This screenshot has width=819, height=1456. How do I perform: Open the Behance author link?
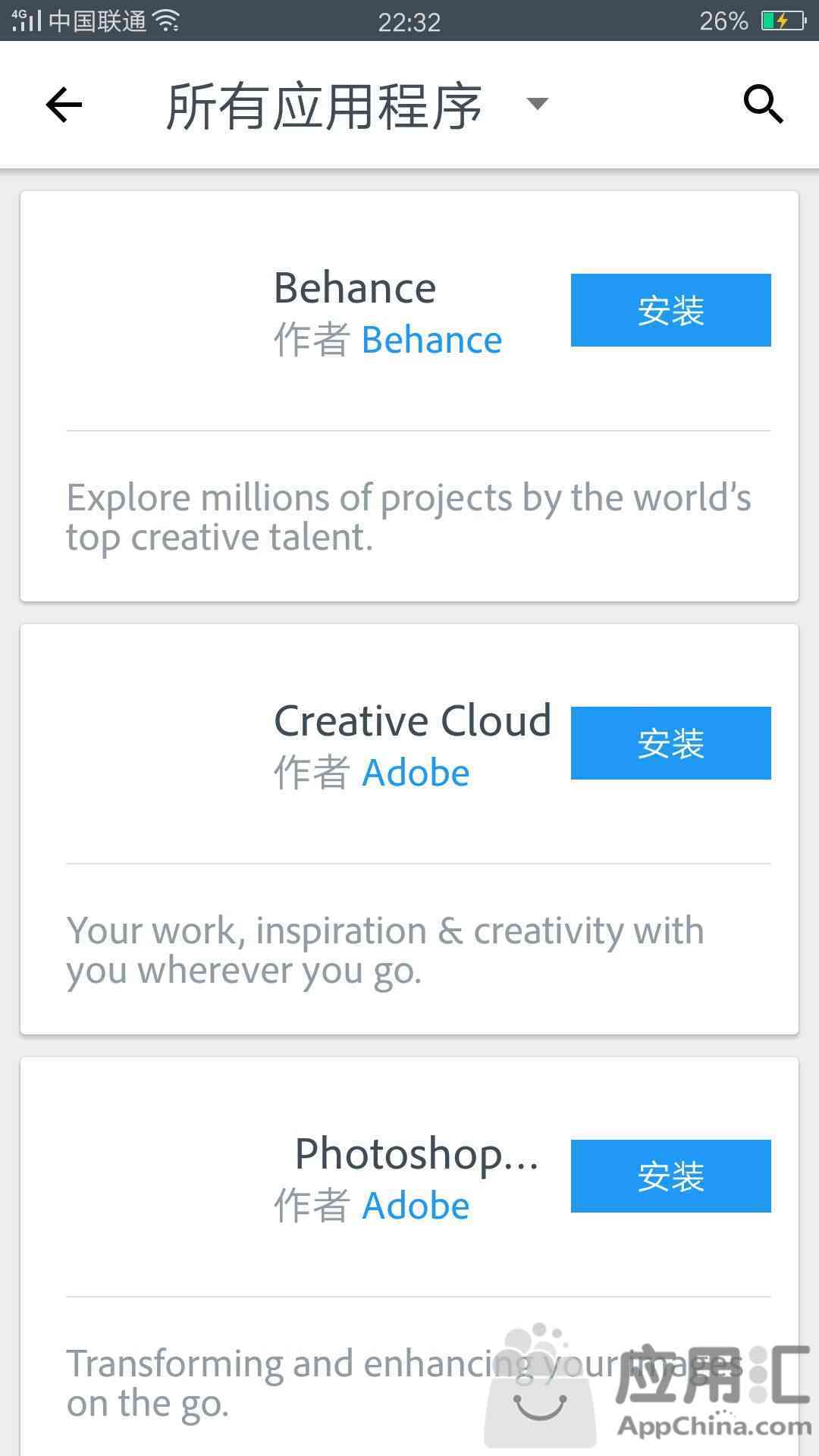(431, 340)
